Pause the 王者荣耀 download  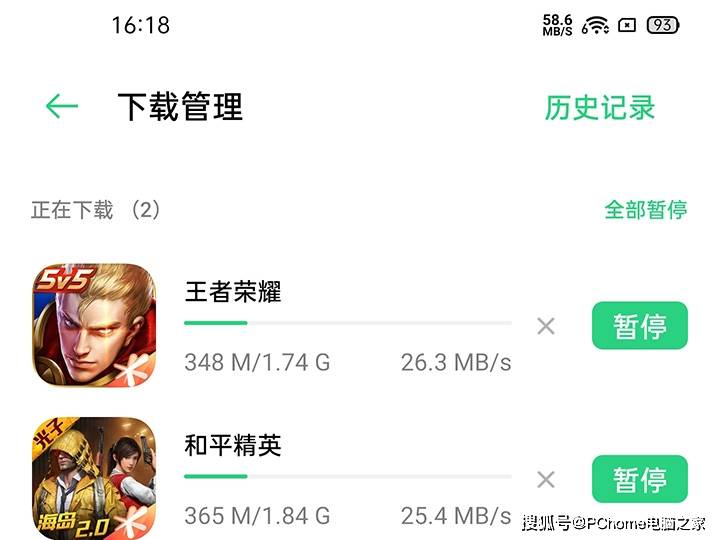tap(639, 326)
